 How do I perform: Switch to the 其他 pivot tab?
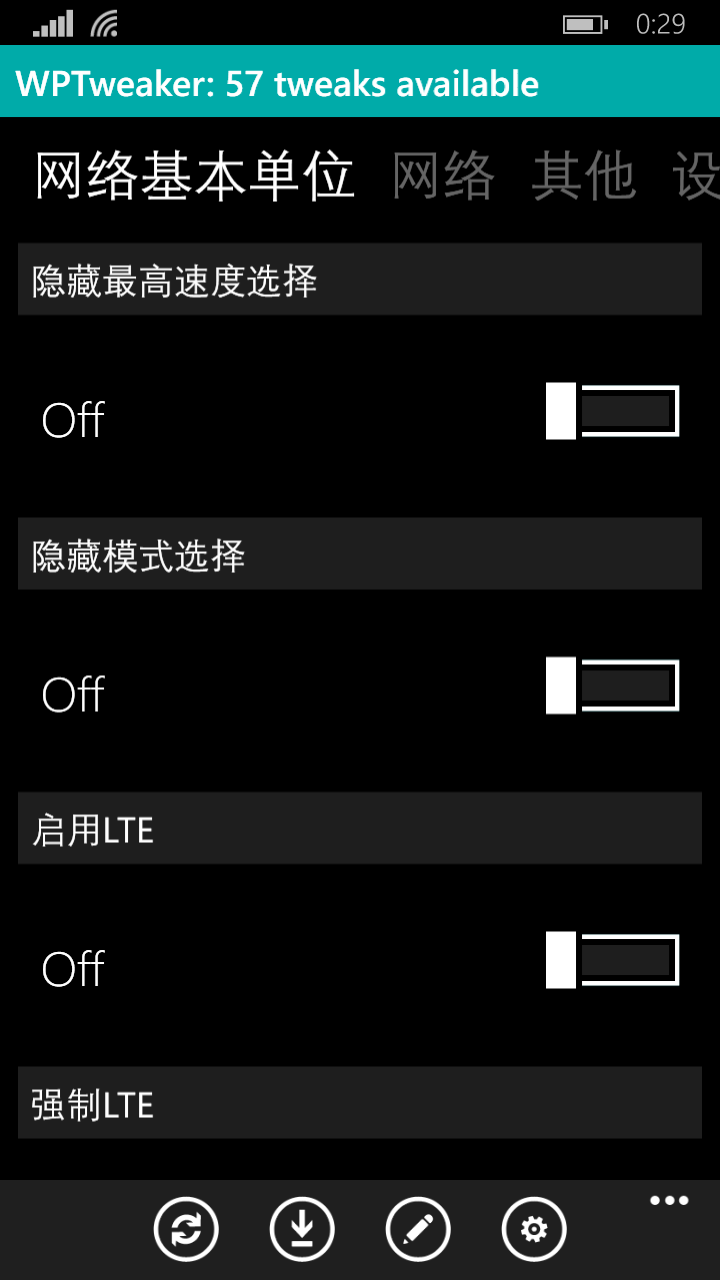(x=583, y=177)
